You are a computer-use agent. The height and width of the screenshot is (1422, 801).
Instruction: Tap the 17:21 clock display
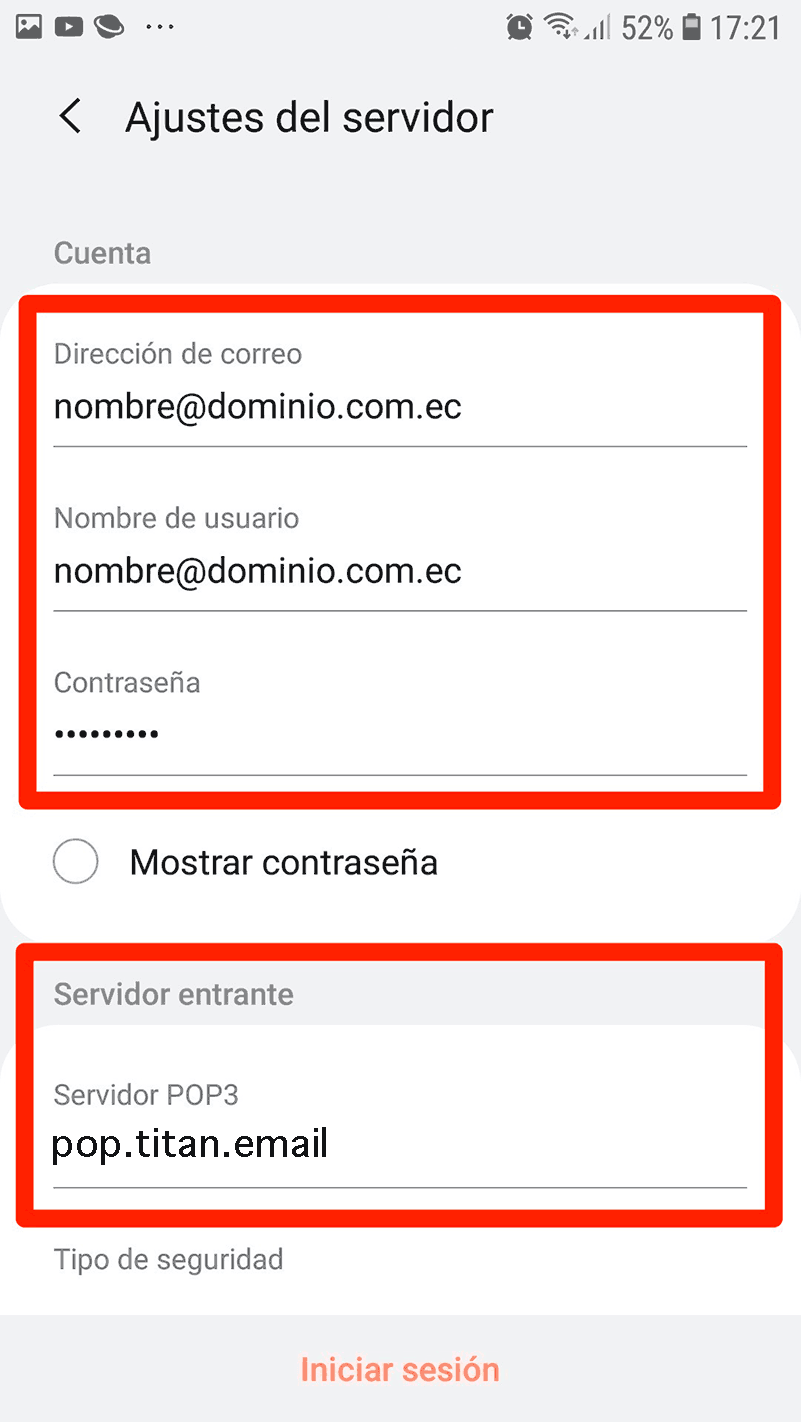(748, 28)
